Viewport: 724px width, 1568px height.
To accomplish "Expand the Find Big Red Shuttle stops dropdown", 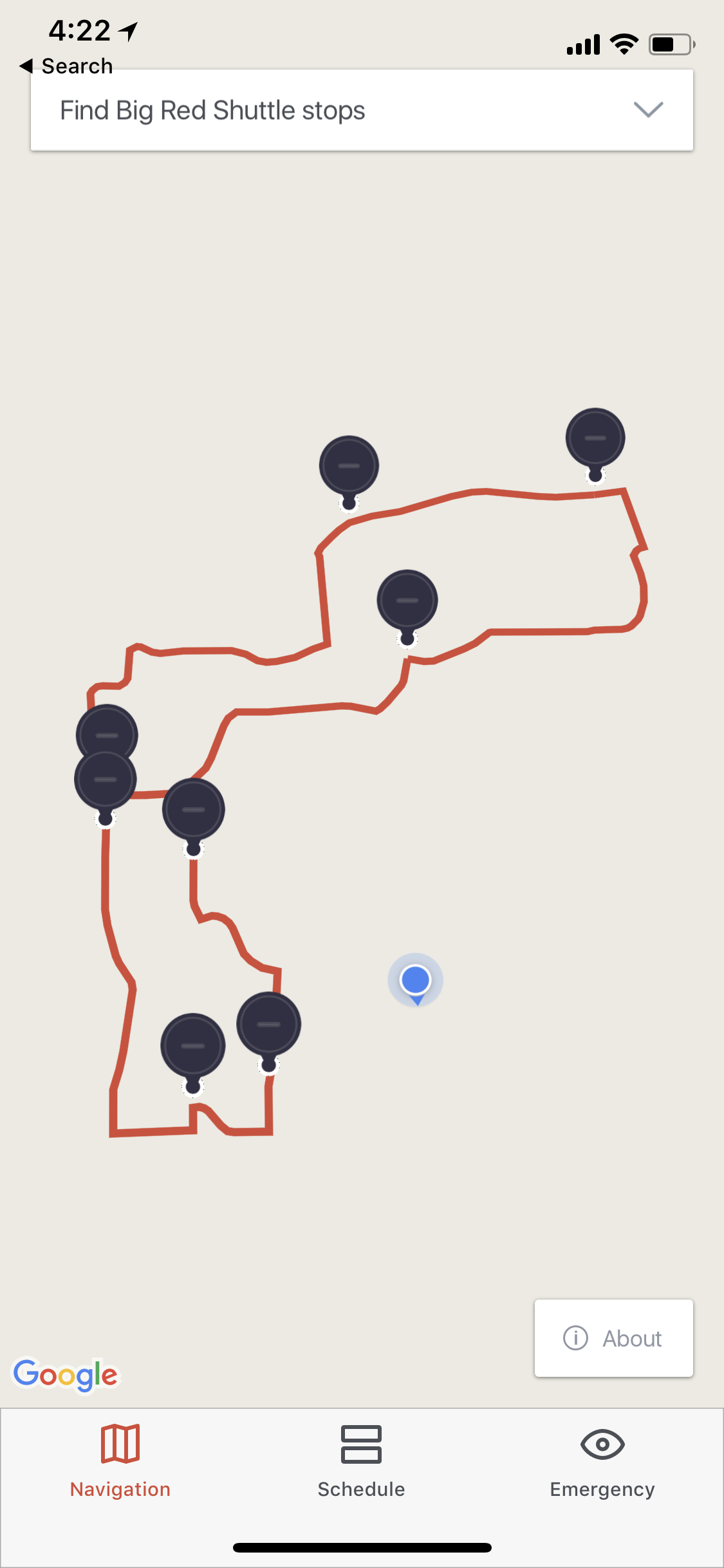I will pos(647,110).
